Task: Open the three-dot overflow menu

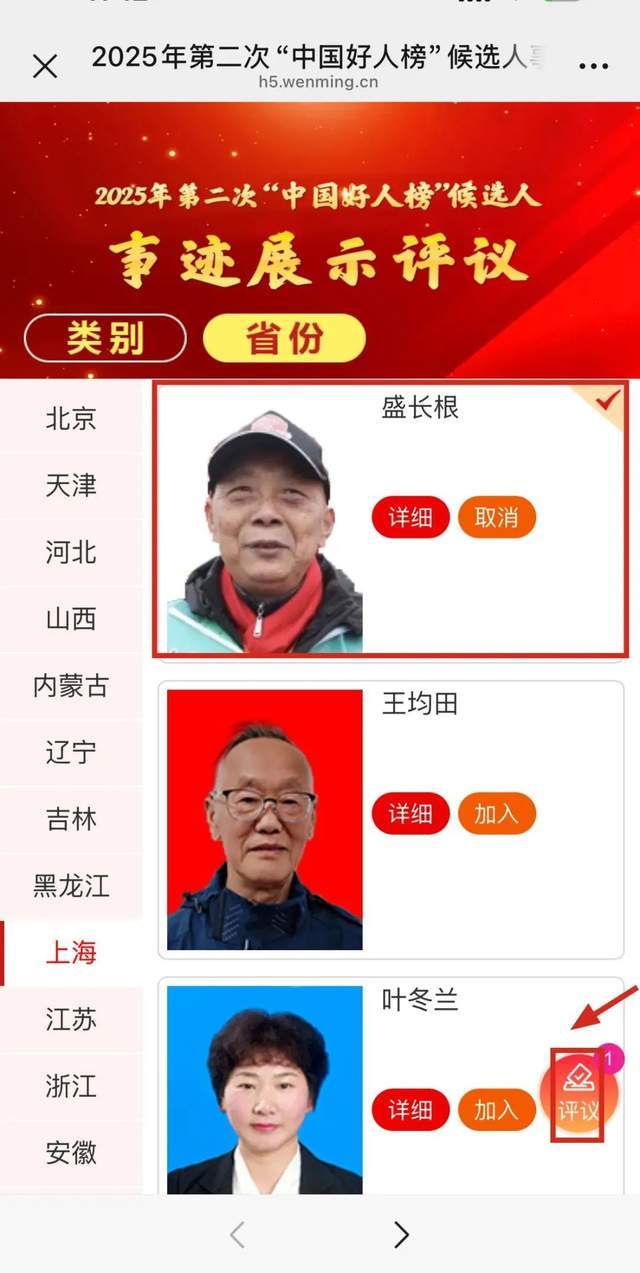Action: [x=593, y=66]
